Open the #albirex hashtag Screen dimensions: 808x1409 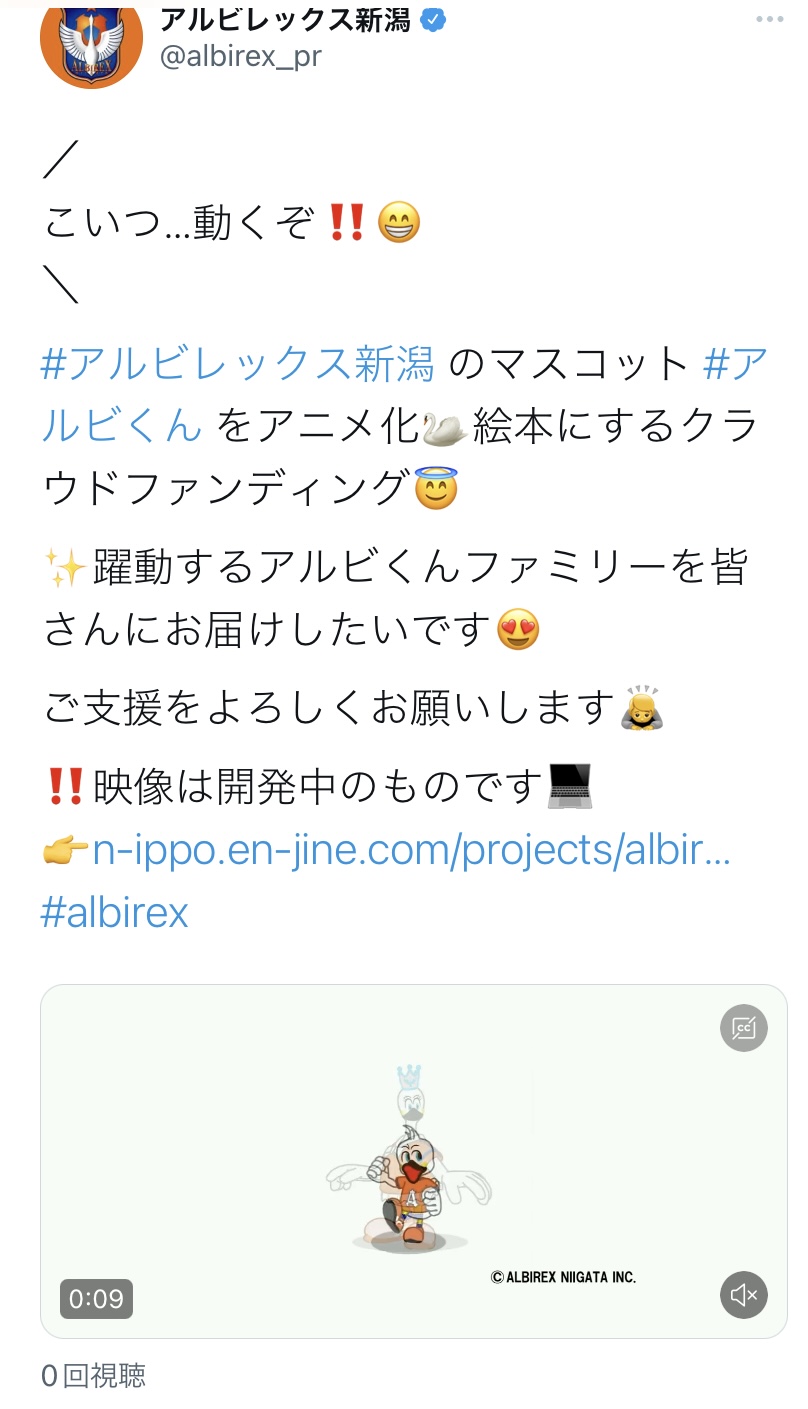(x=114, y=912)
